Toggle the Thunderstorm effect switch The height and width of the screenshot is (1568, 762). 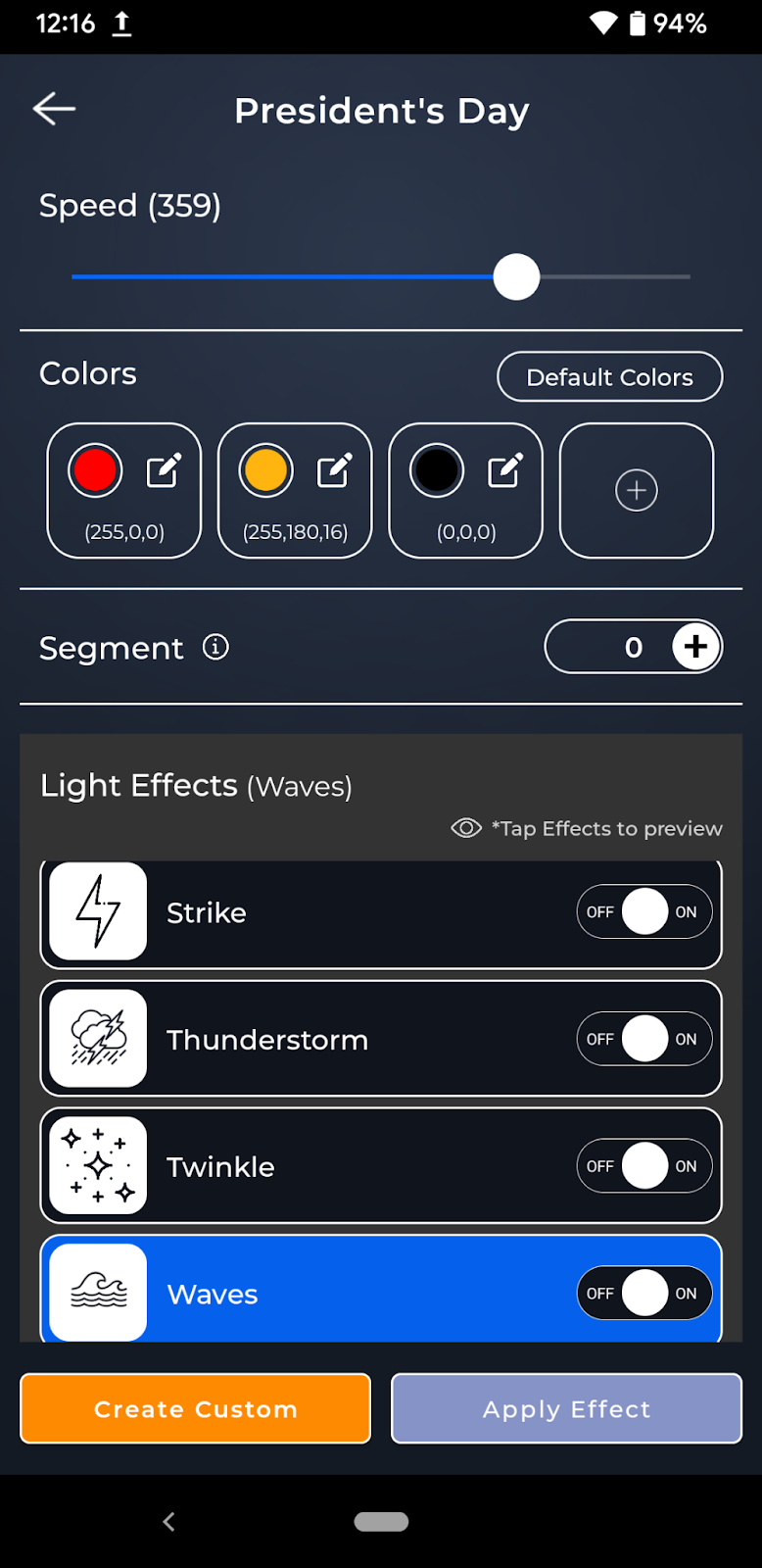point(644,1039)
